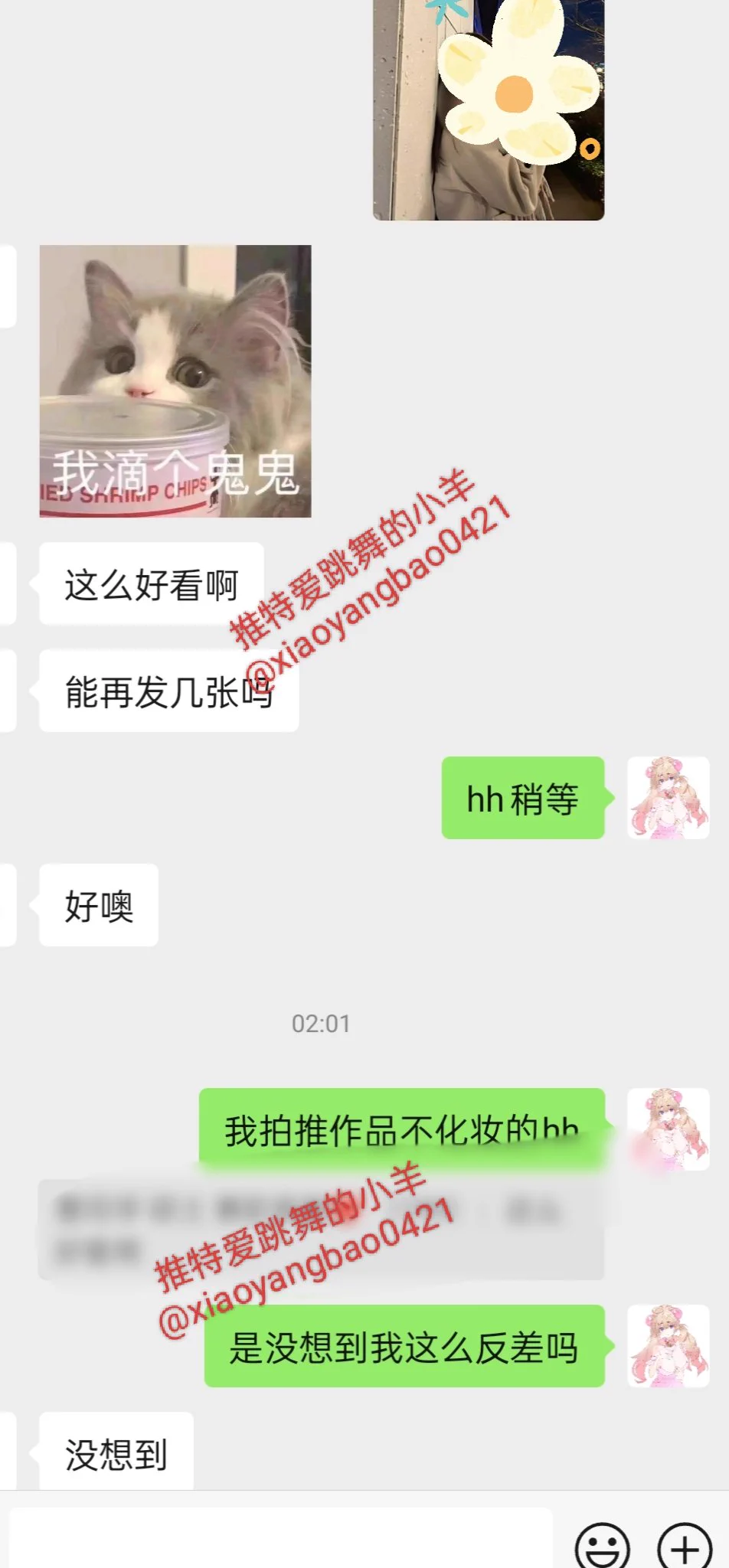This screenshot has height=1568, width=729.
Task: Open the avatar beside the "是没想到我这么反差吗" message
Action: pyautogui.click(x=668, y=1346)
